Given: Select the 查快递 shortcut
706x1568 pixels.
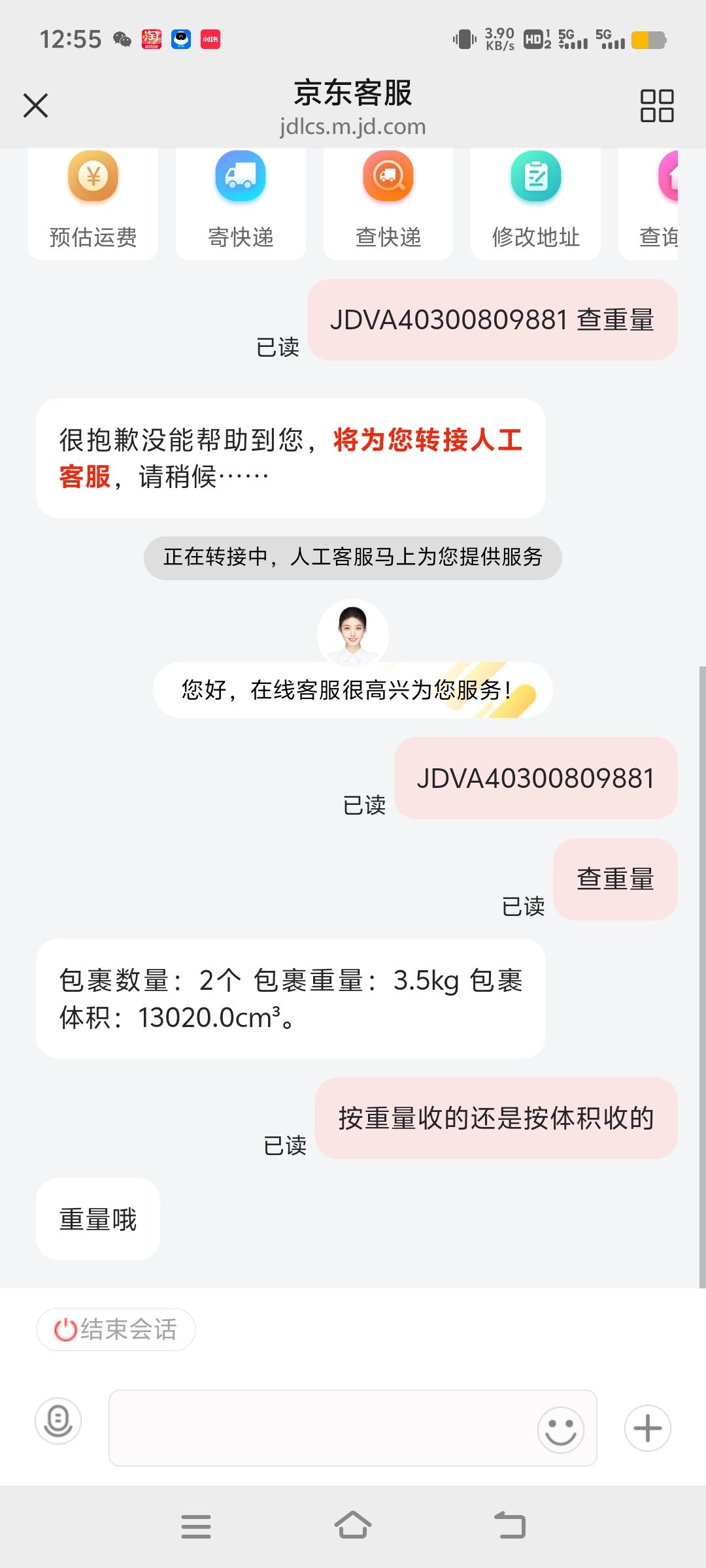Looking at the screenshot, I should click(x=388, y=203).
